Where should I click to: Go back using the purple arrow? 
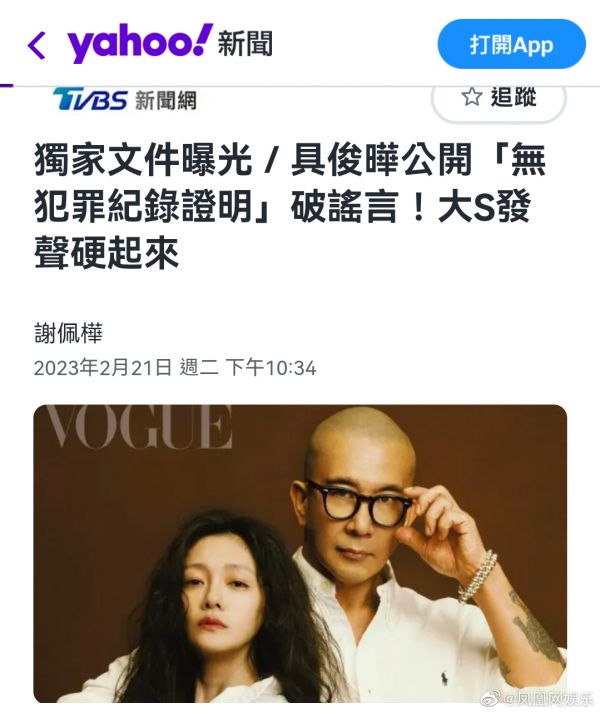click(x=37, y=45)
